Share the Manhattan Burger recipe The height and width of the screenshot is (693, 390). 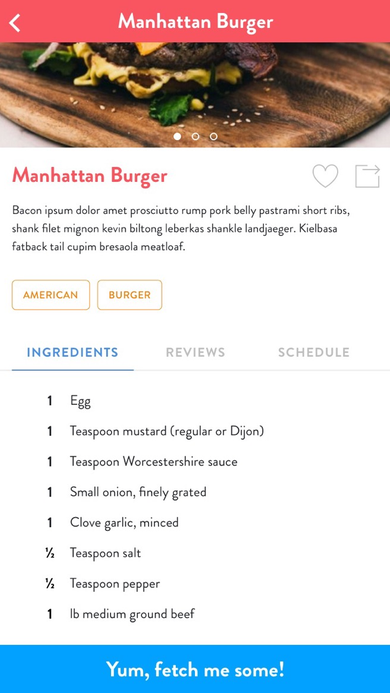click(x=367, y=176)
